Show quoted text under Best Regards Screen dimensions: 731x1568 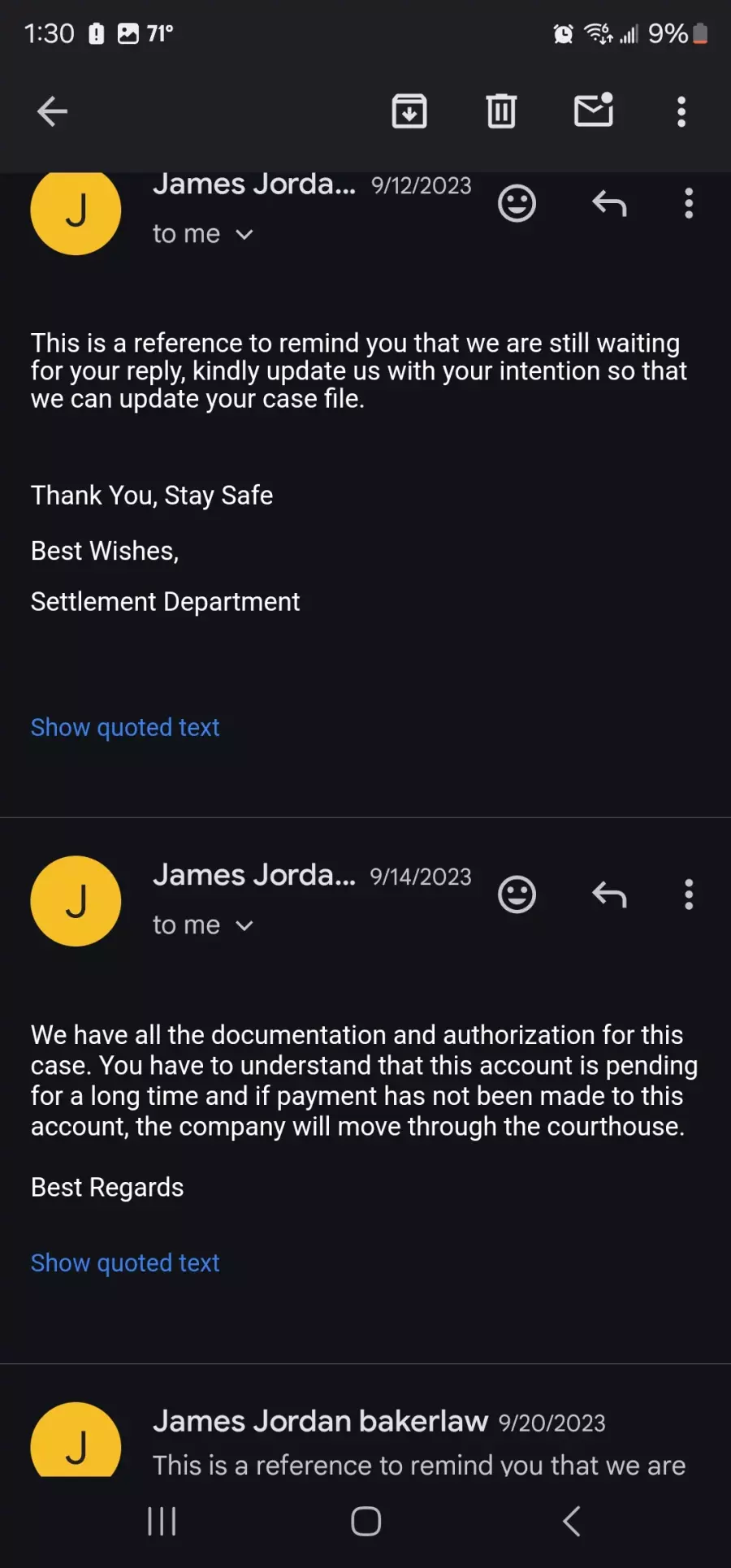coord(125,1263)
